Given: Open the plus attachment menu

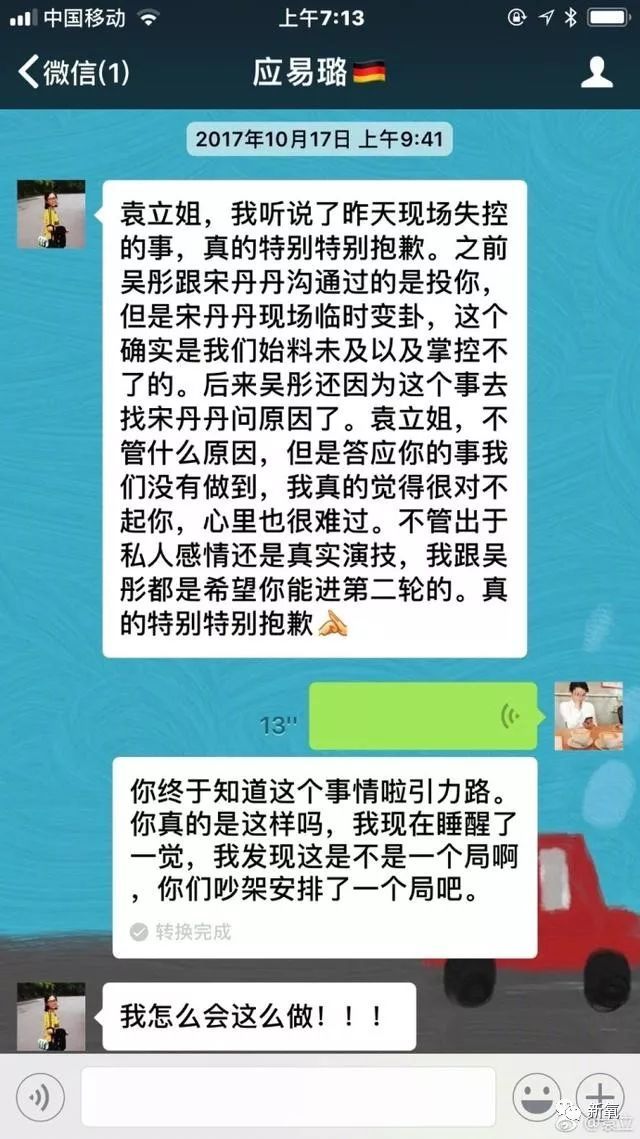Looking at the screenshot, I should [x=600, y=1096].
